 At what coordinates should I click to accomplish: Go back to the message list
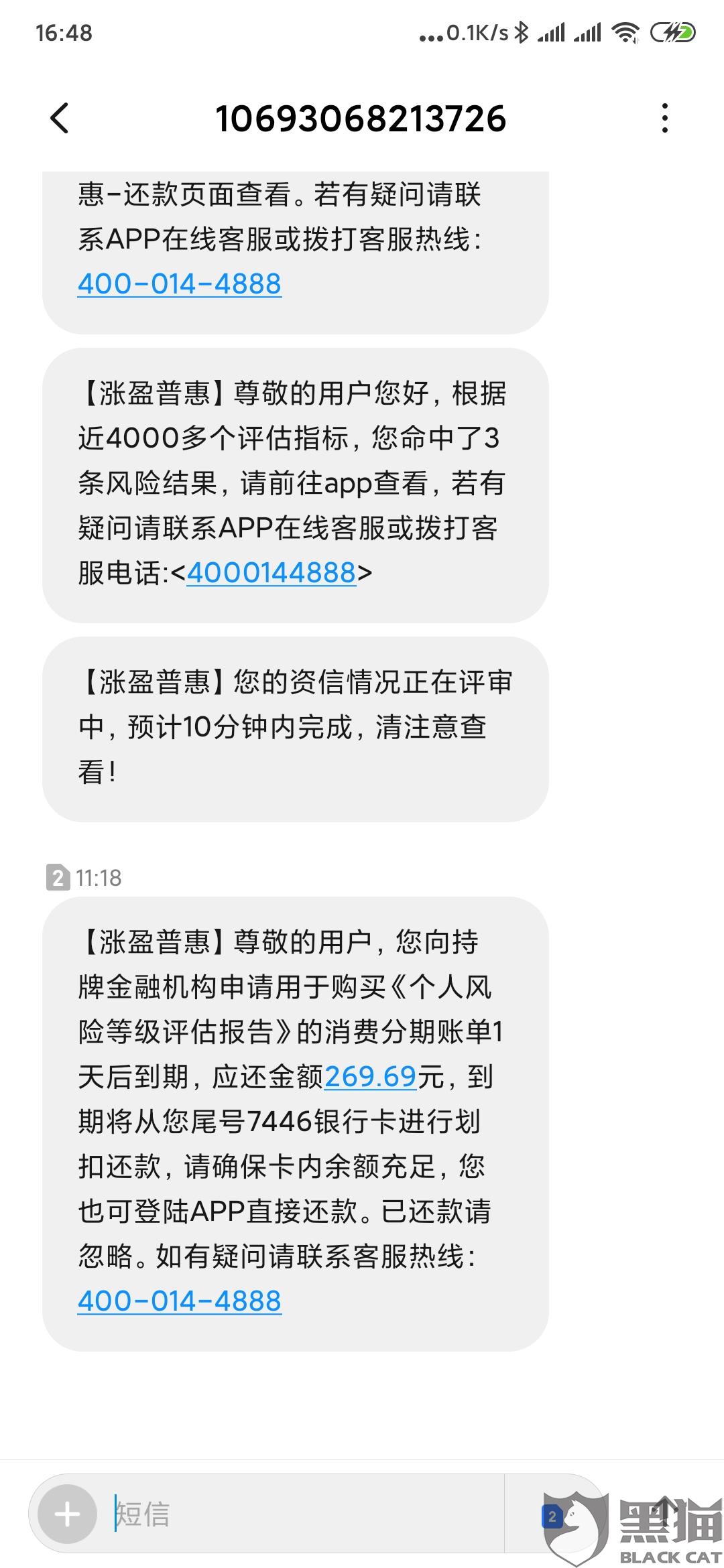point(60,119)
